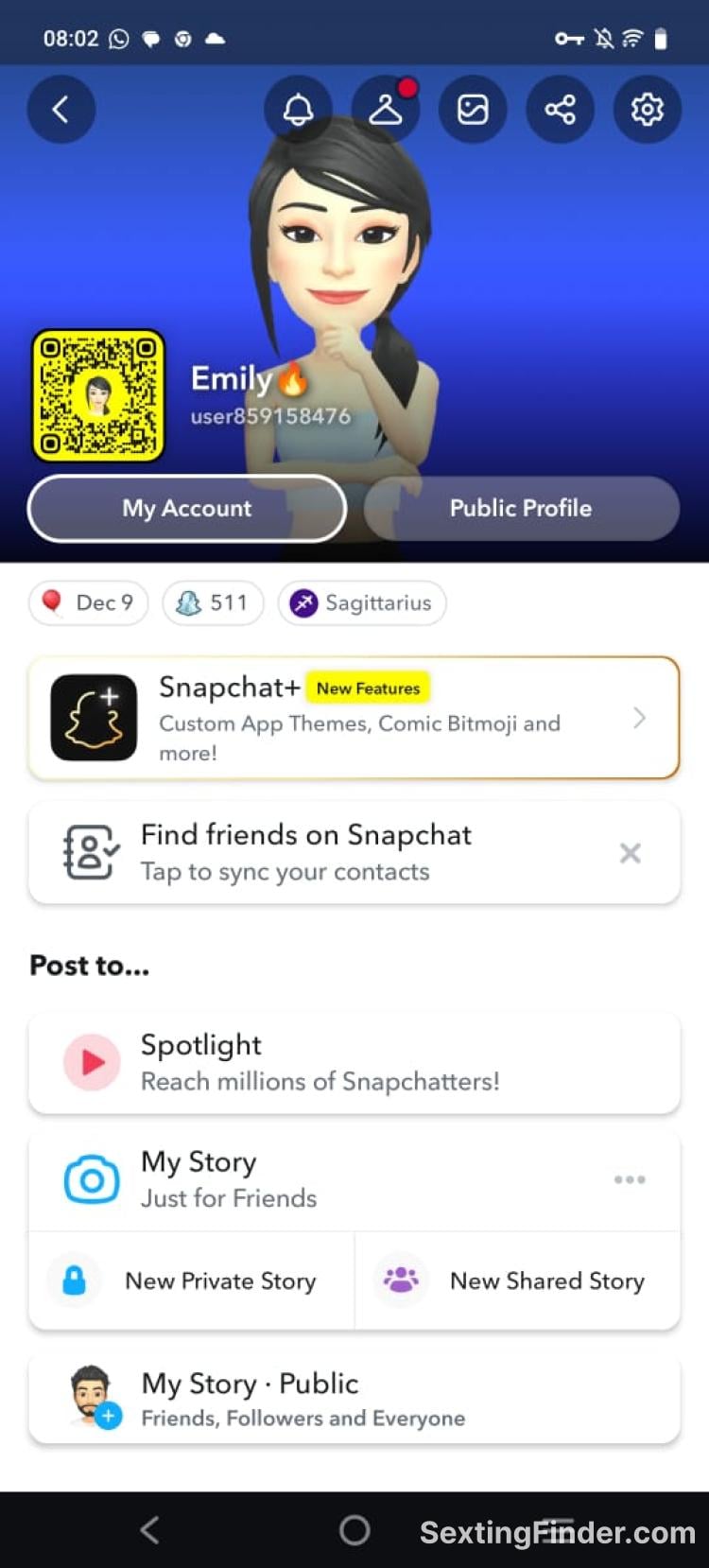Share the profile via share icon
This screenshot has width=709, height=1568.
(x=560, y=110)
